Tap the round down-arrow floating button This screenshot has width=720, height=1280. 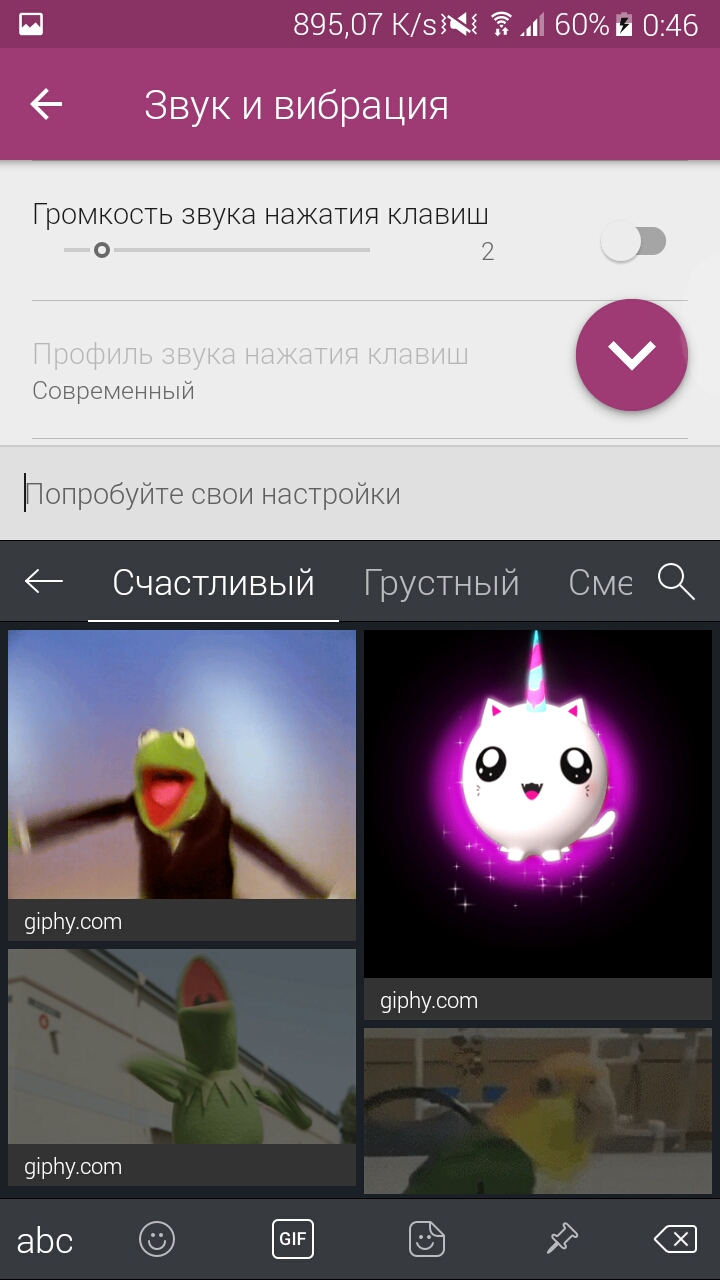(632, 355)
